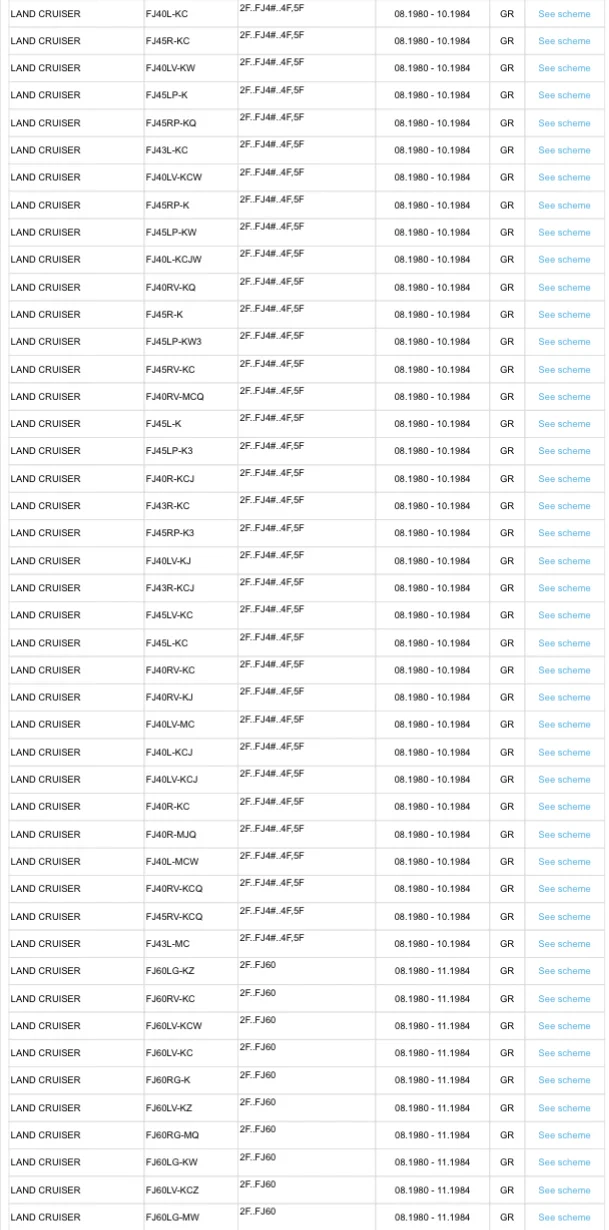Open See scheme for FJ40LV-KJ
The image size is (609, 1230).
[564, 561]
